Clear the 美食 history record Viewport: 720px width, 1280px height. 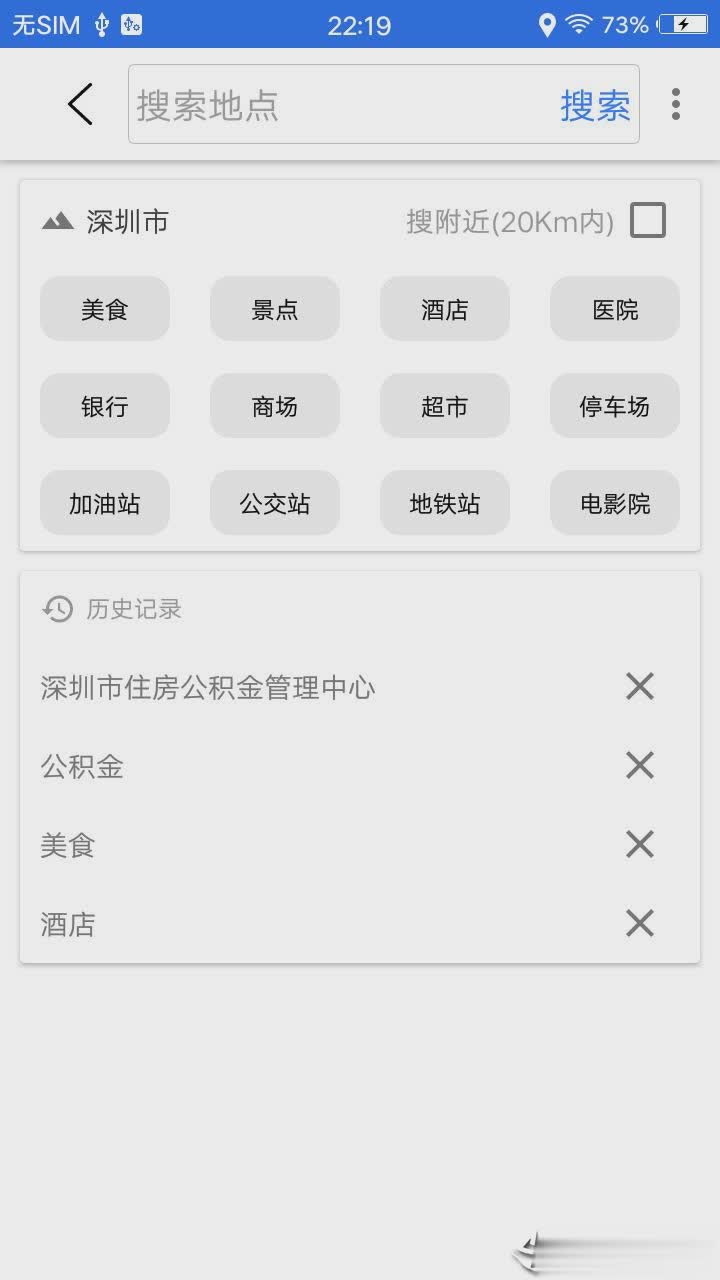[639, 844]
